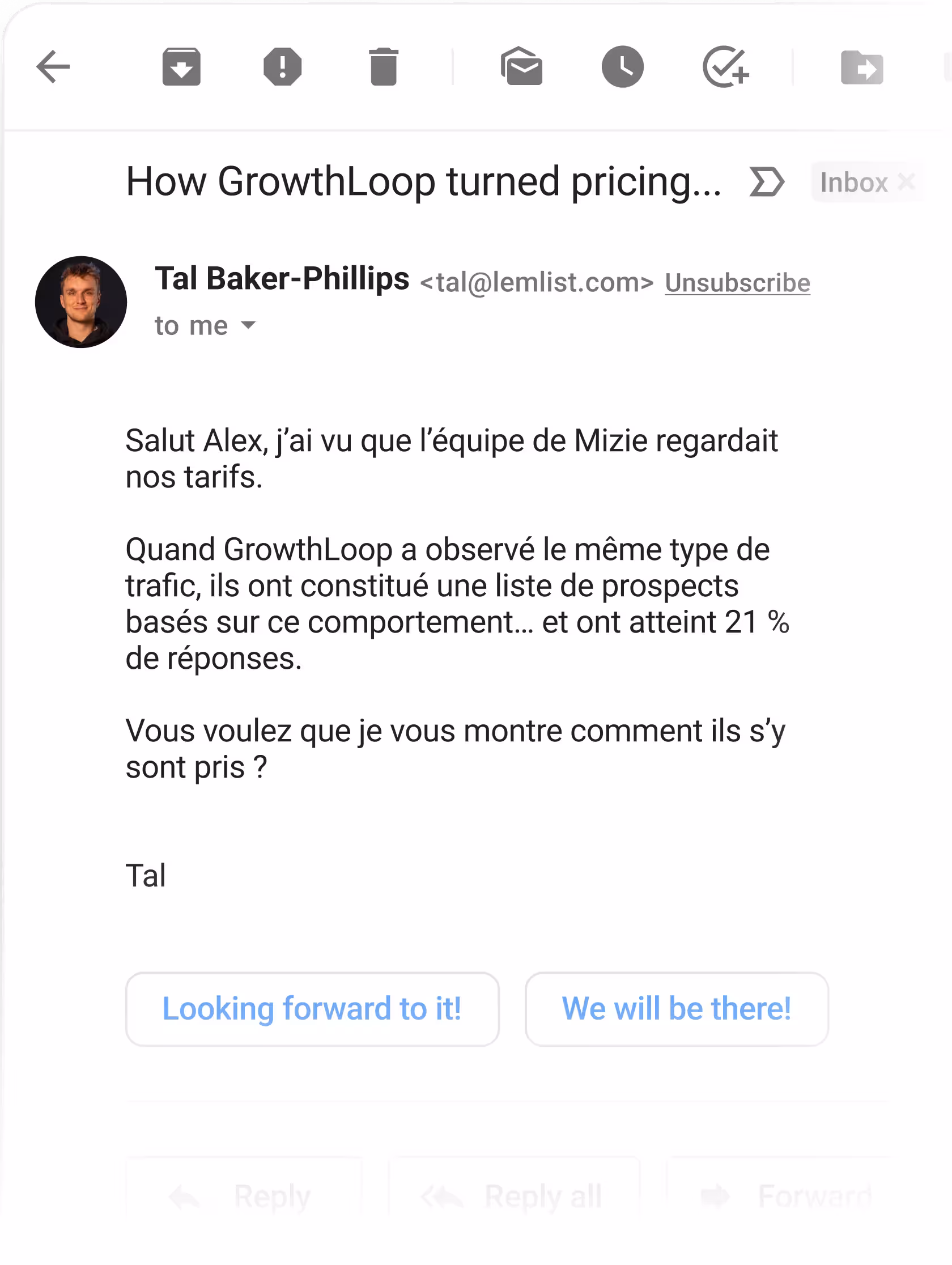Send the 'Looking forward to it!' reply
The width and height of the screenshot is (952, 1265).
(x=312, y=1009)
